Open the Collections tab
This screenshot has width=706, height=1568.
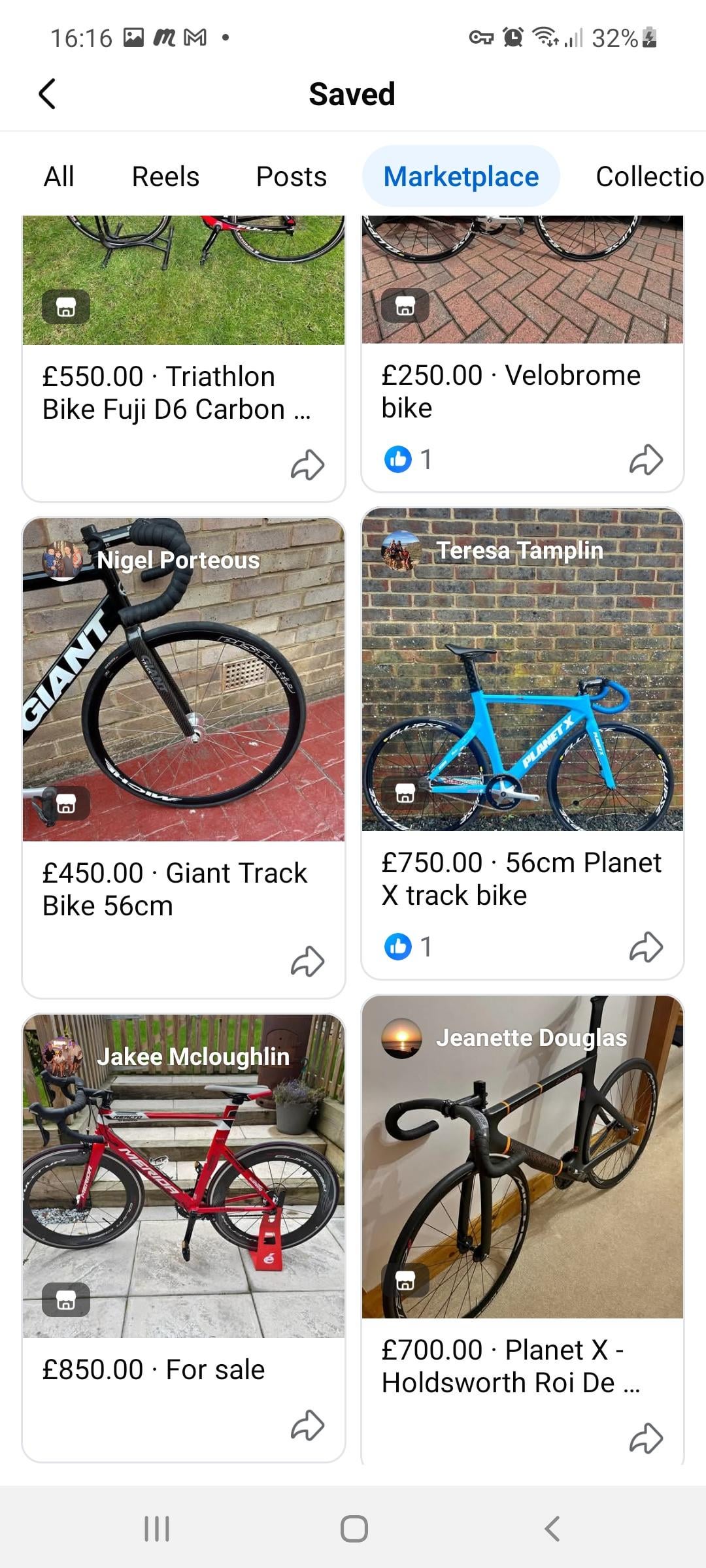tap(648, 176)
